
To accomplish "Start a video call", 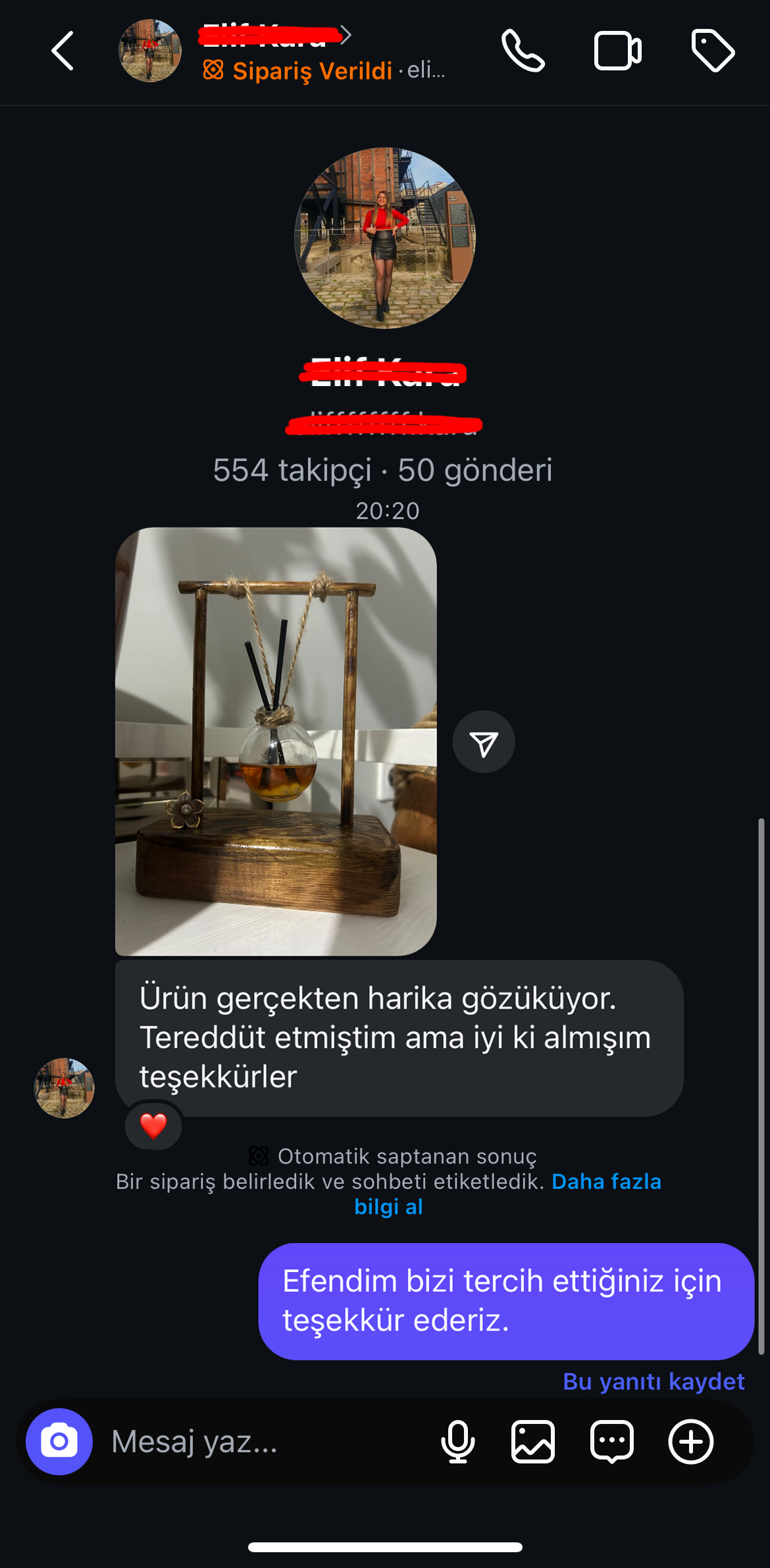I will [617, 51].
